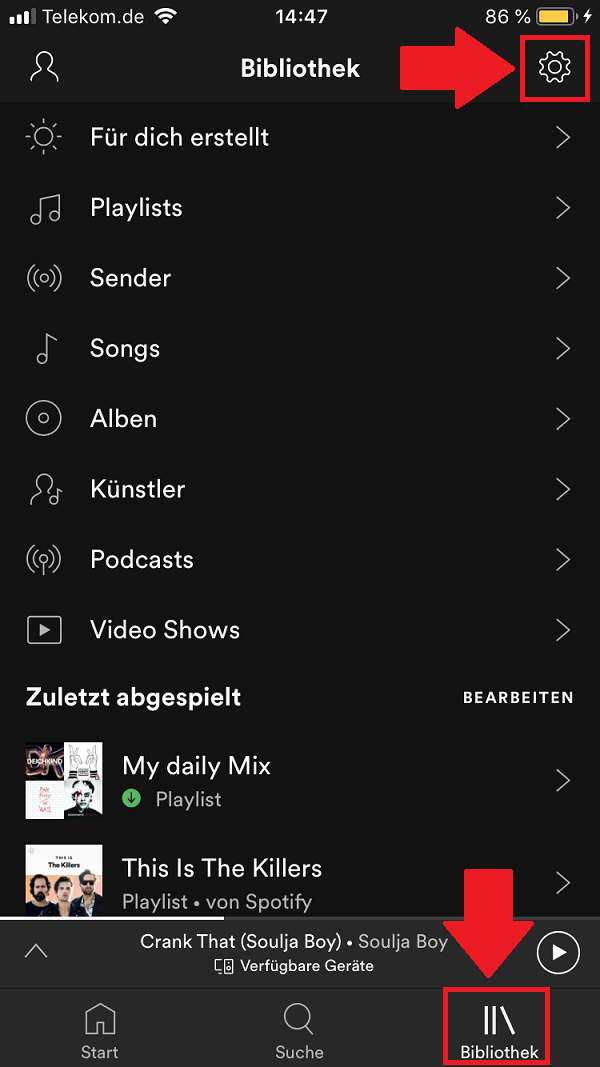Switch to the Suche tab

tap(299, 1032)
